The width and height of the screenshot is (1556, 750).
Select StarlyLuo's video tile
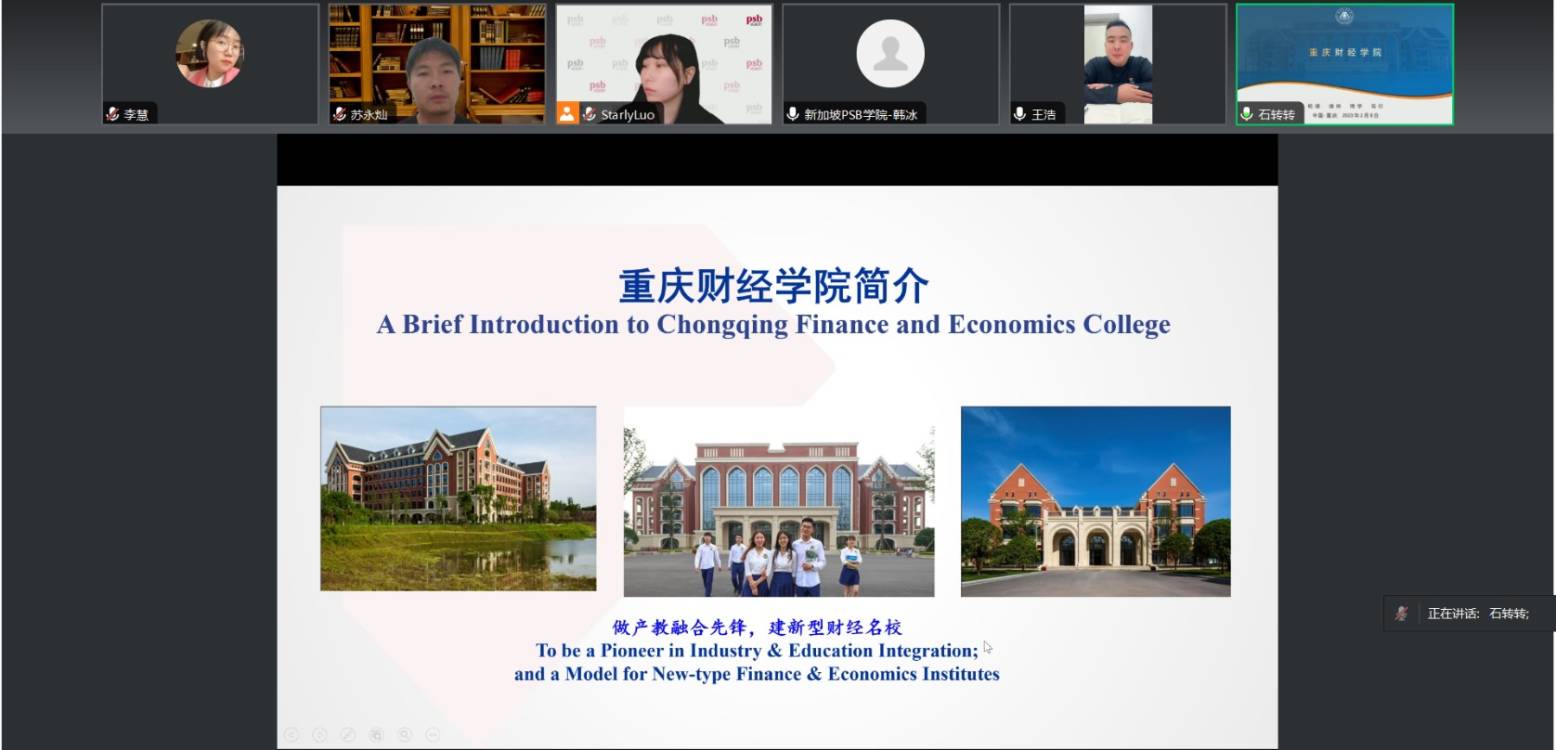coord(664,64)
